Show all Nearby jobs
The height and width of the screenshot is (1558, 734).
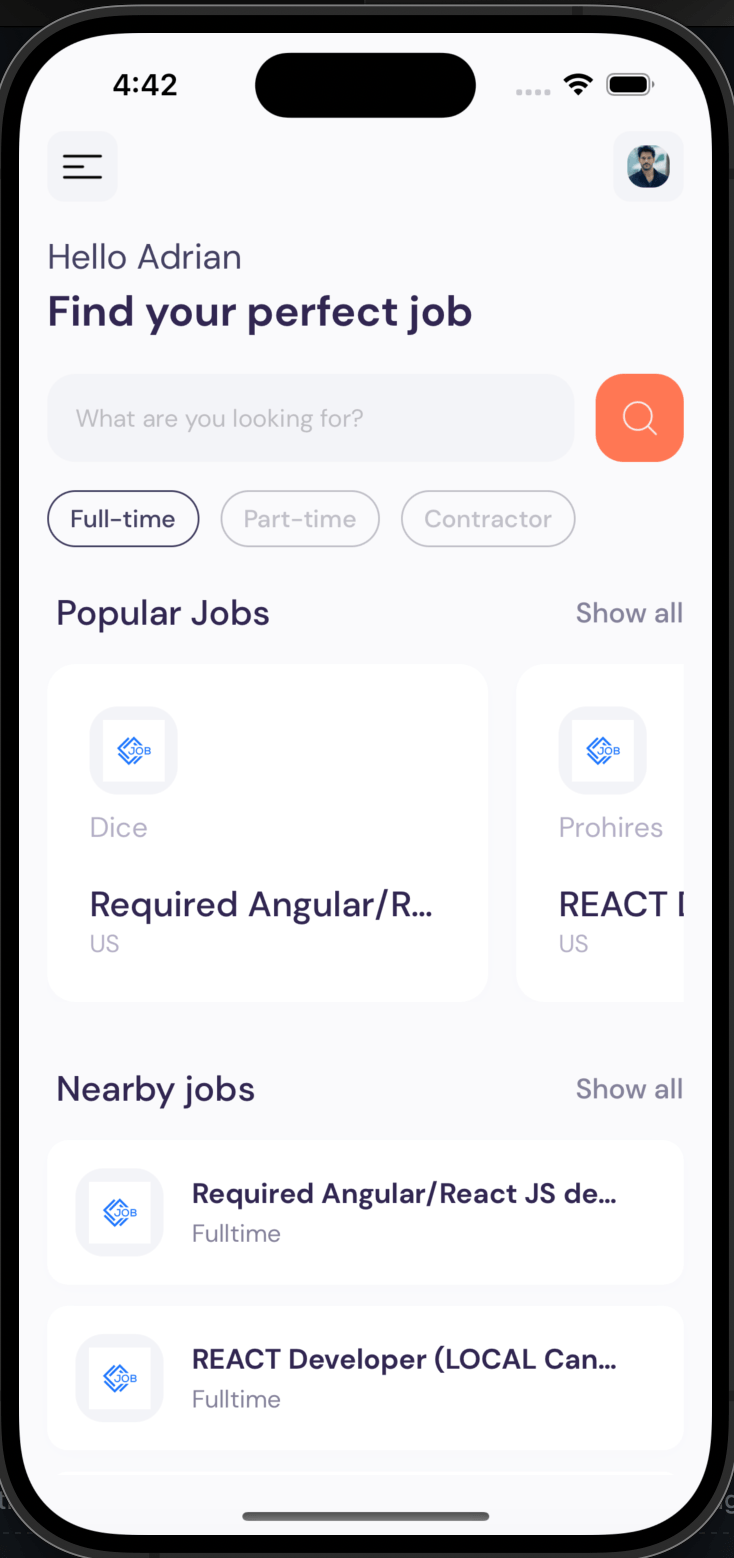tap(629, 1089)
